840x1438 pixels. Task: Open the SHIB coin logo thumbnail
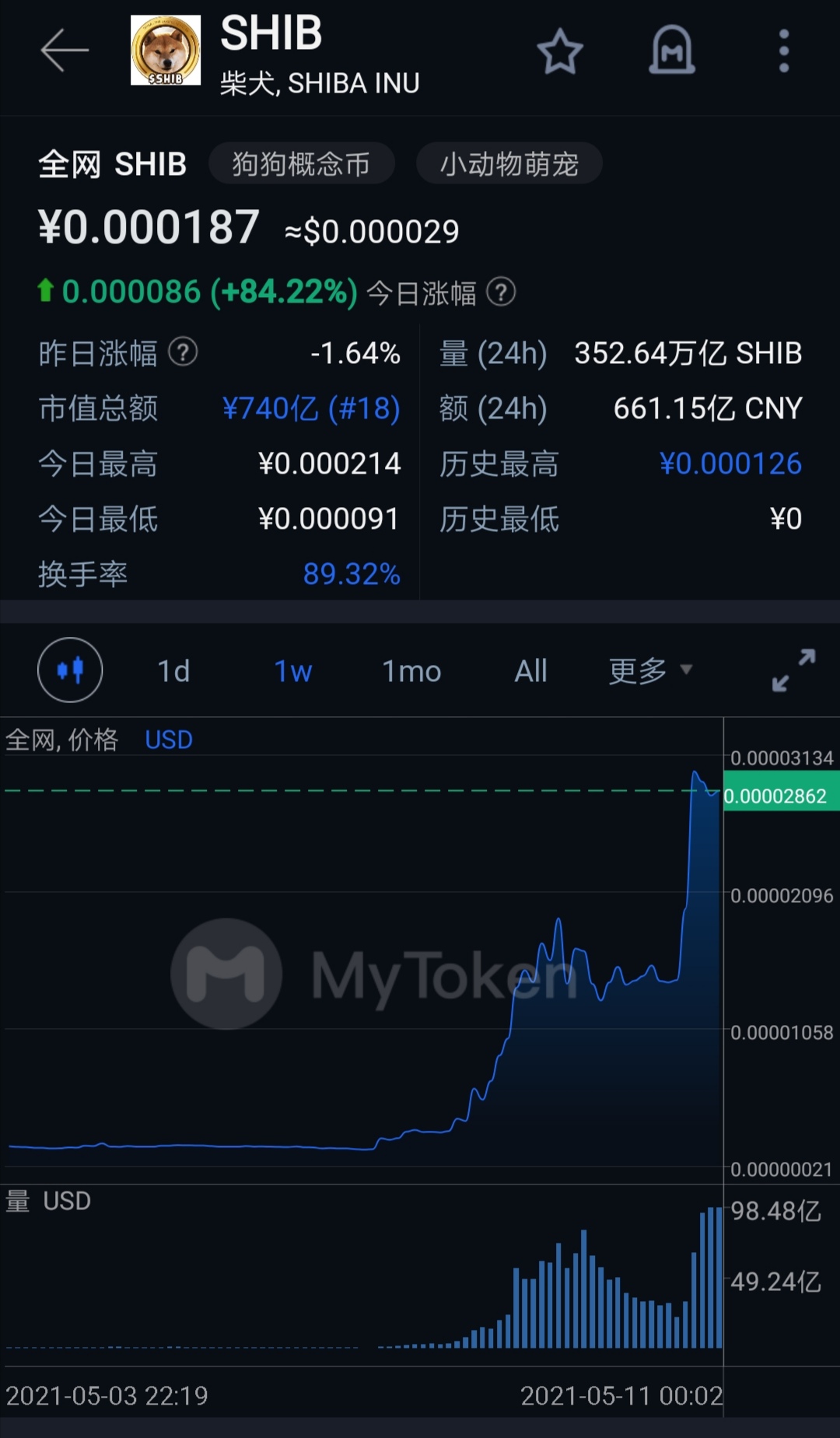click(x=165, y=48)
